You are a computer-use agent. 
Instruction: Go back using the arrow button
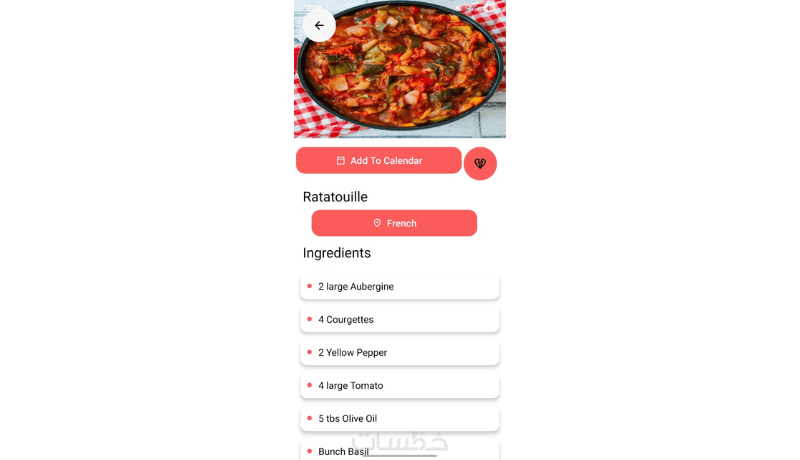319,26
